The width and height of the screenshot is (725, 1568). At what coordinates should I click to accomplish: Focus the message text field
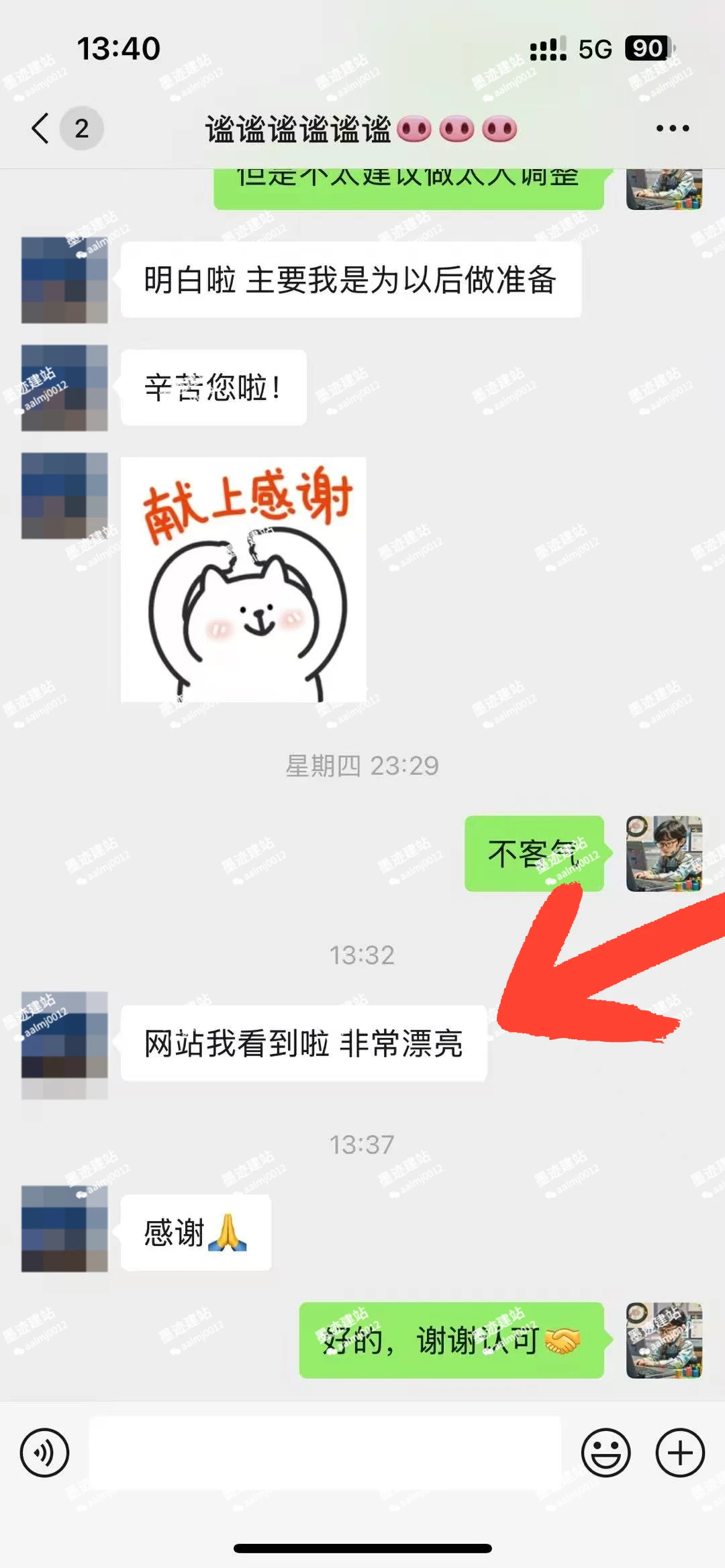point(325,1453)
